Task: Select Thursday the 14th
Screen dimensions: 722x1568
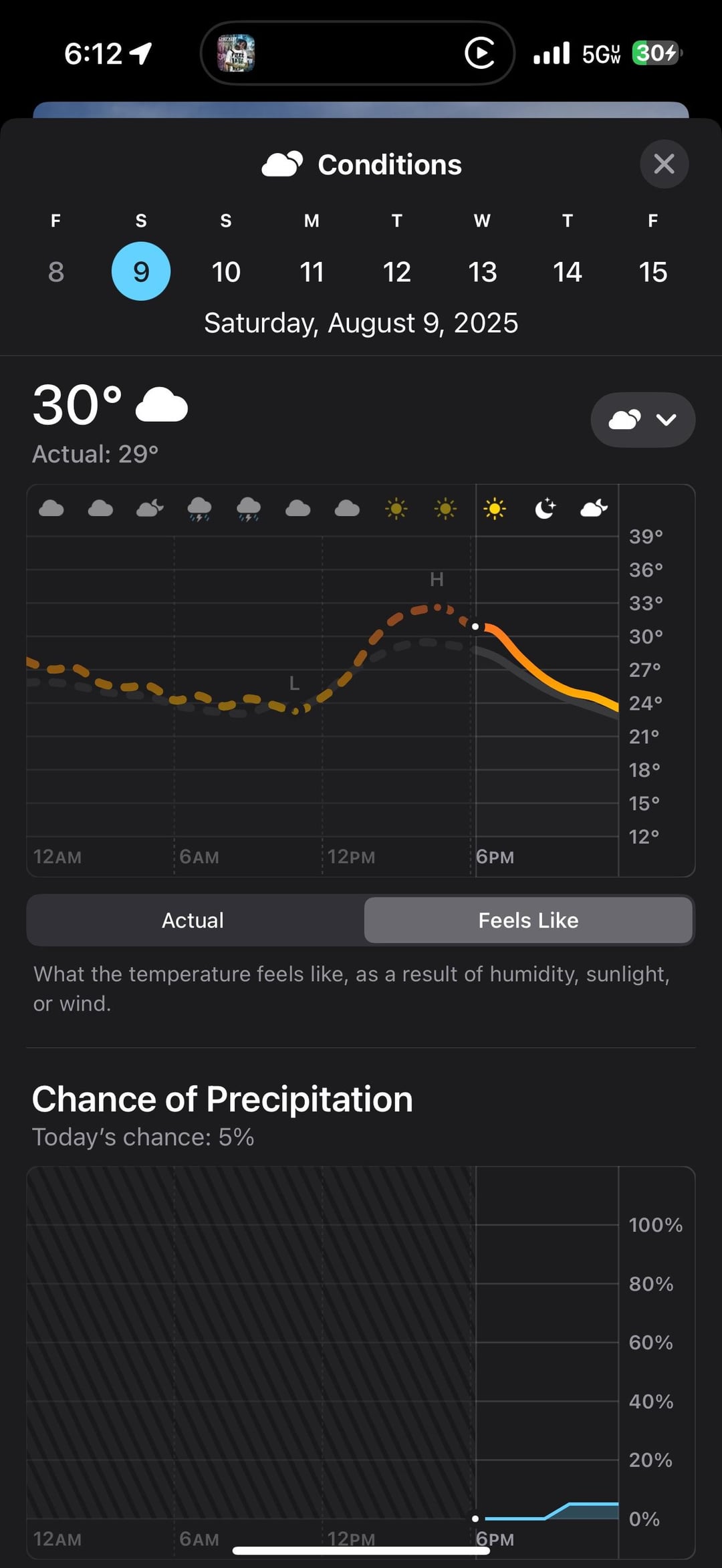Action: point(568,271)
